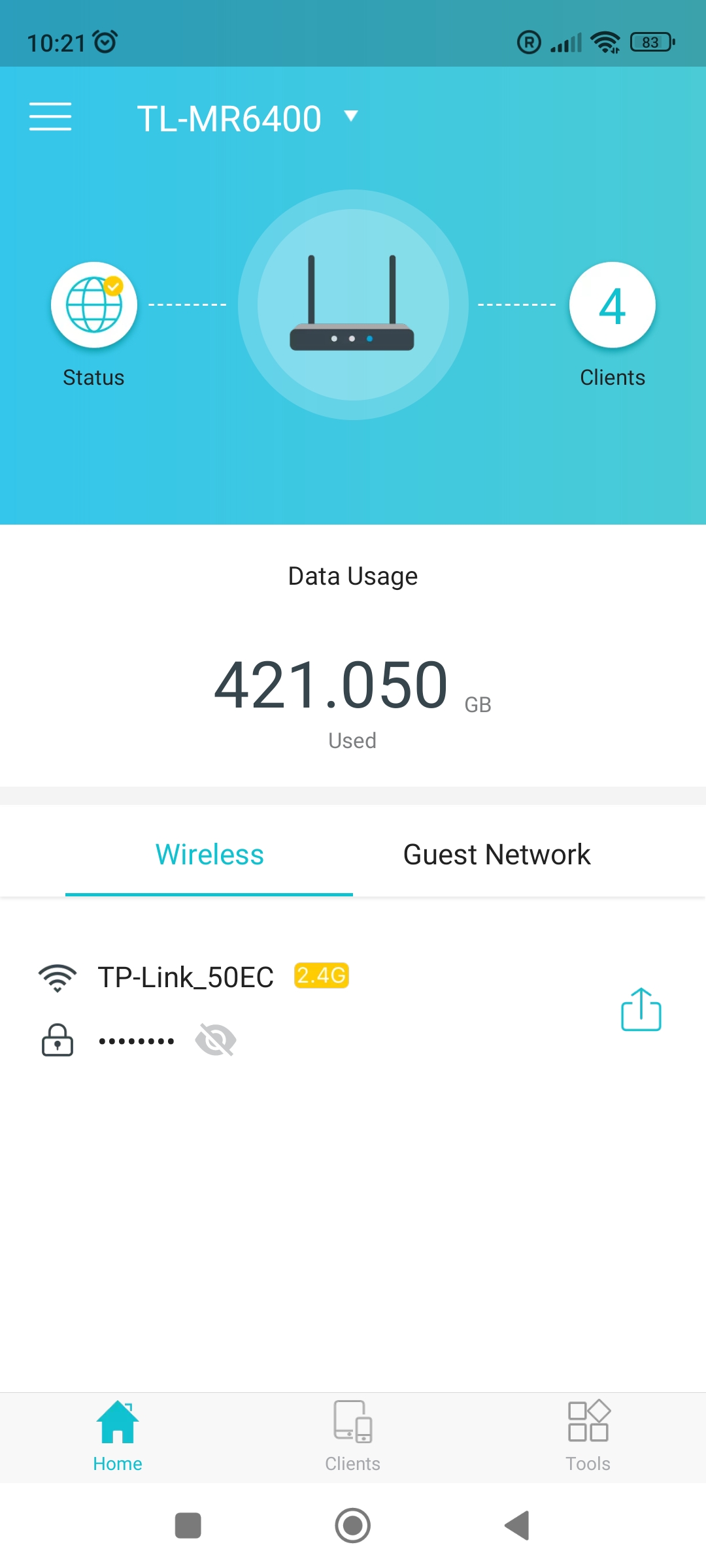This screenshot has width=706, height=1568.
Task: Tap the system back button
Action: tap(517, 1526)
